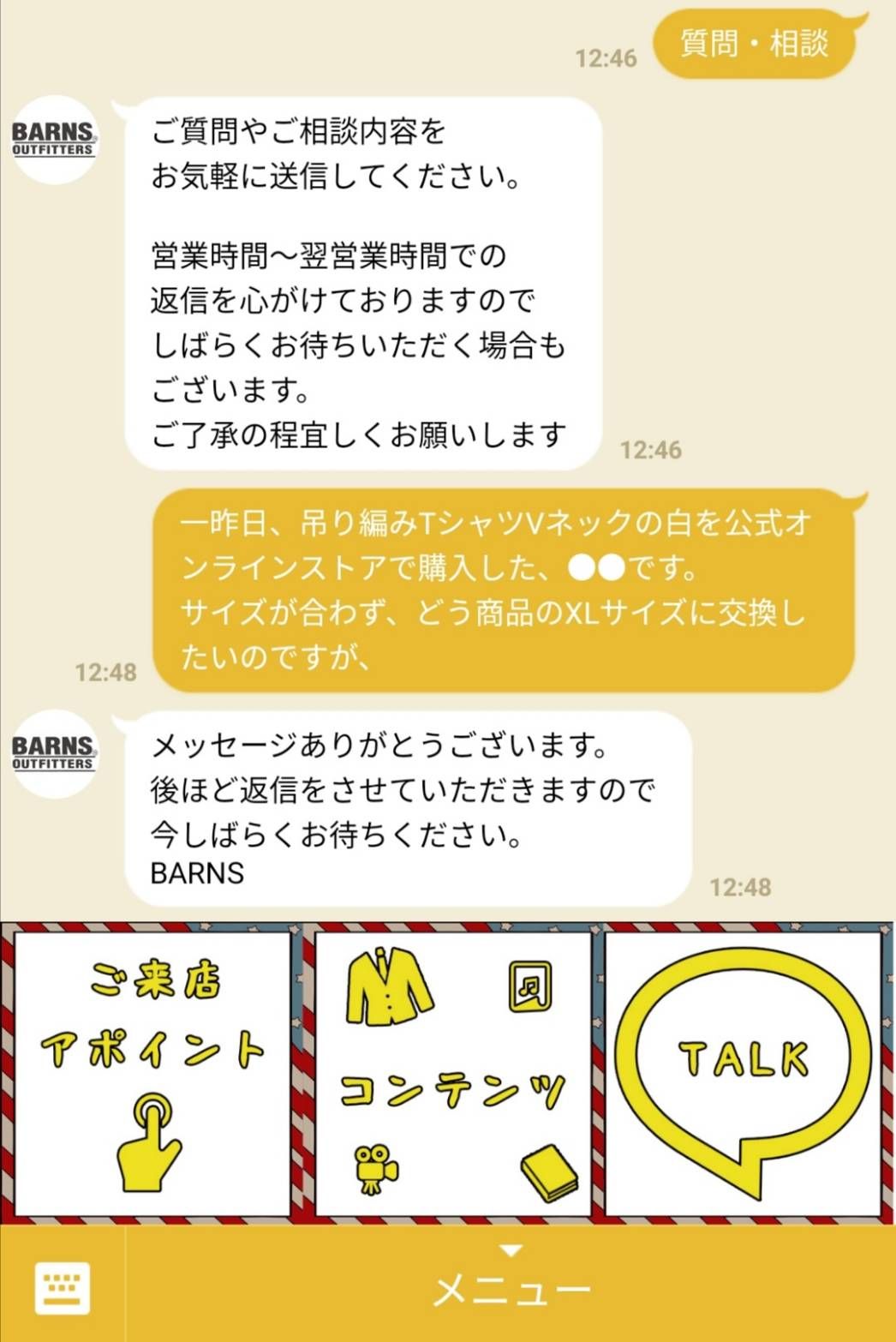The width and height of the screenshot is (896, 1342).
Task: Select the TALK tile
Action: [x=744, y=1072]
